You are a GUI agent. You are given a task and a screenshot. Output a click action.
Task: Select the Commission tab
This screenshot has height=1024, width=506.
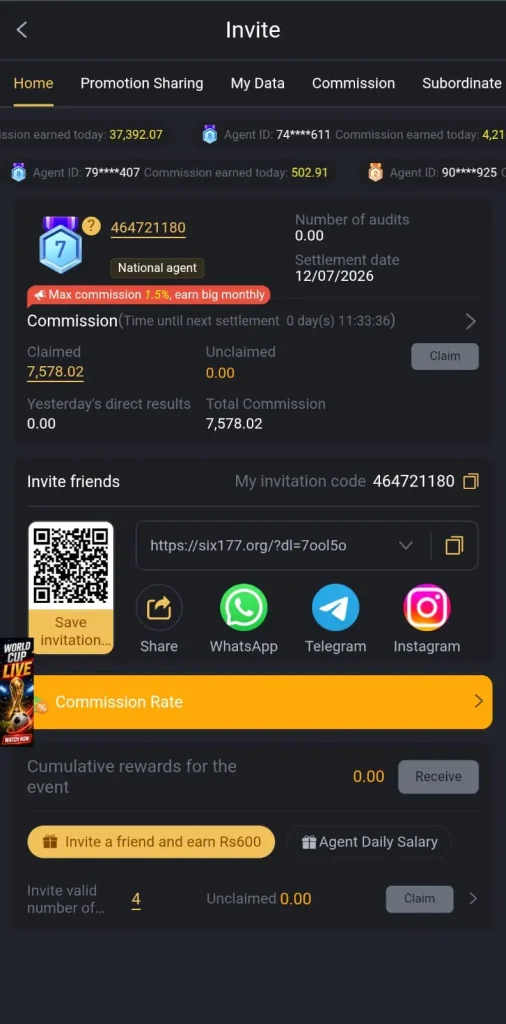(353, 83)
